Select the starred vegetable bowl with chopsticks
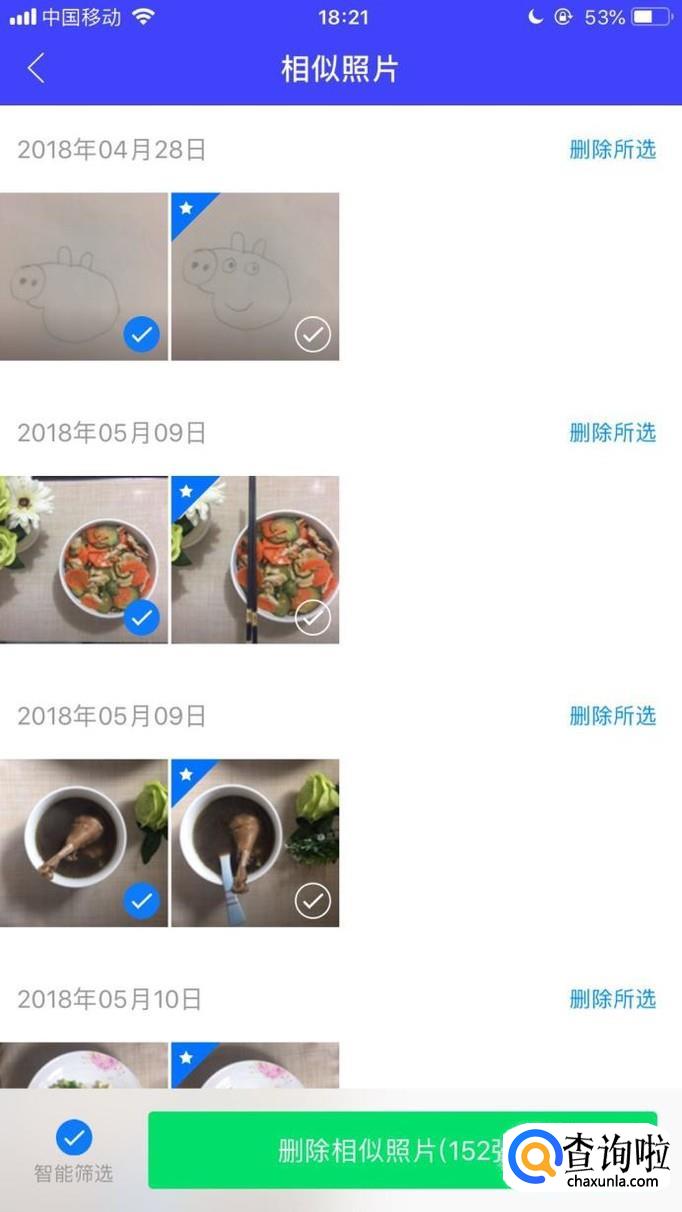 pyautogui.click(x=313, y=618)
